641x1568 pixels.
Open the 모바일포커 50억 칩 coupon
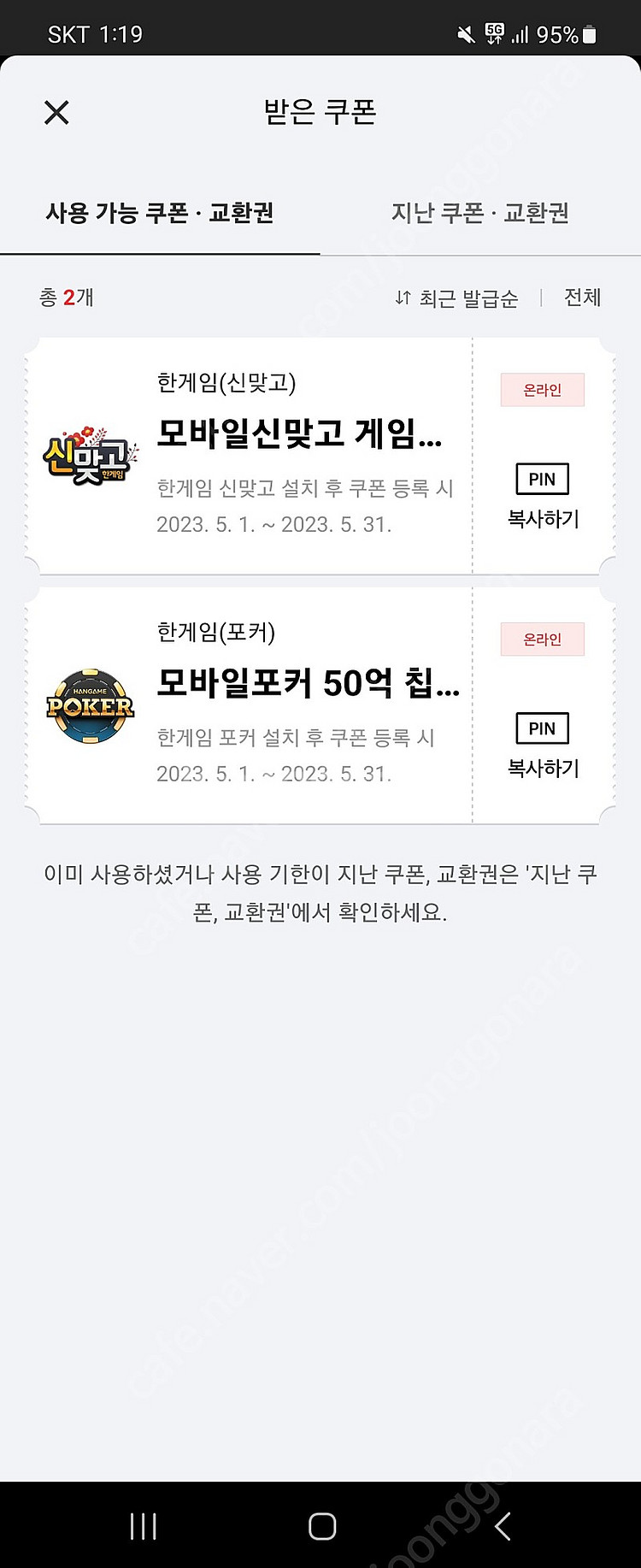[x=308, y=684]
